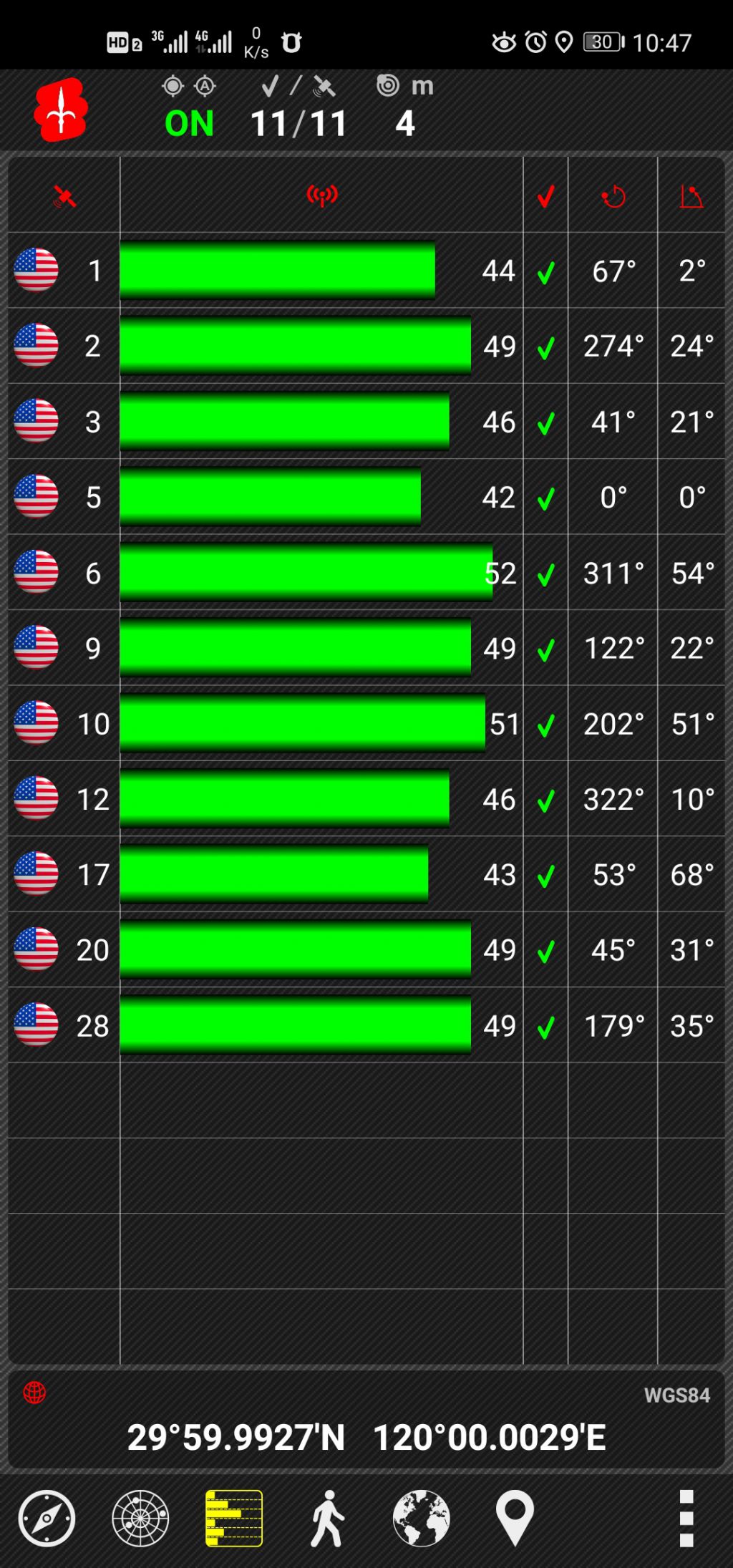
Task: Tap the GPS ON status indicator
Action: pos(189,123)
